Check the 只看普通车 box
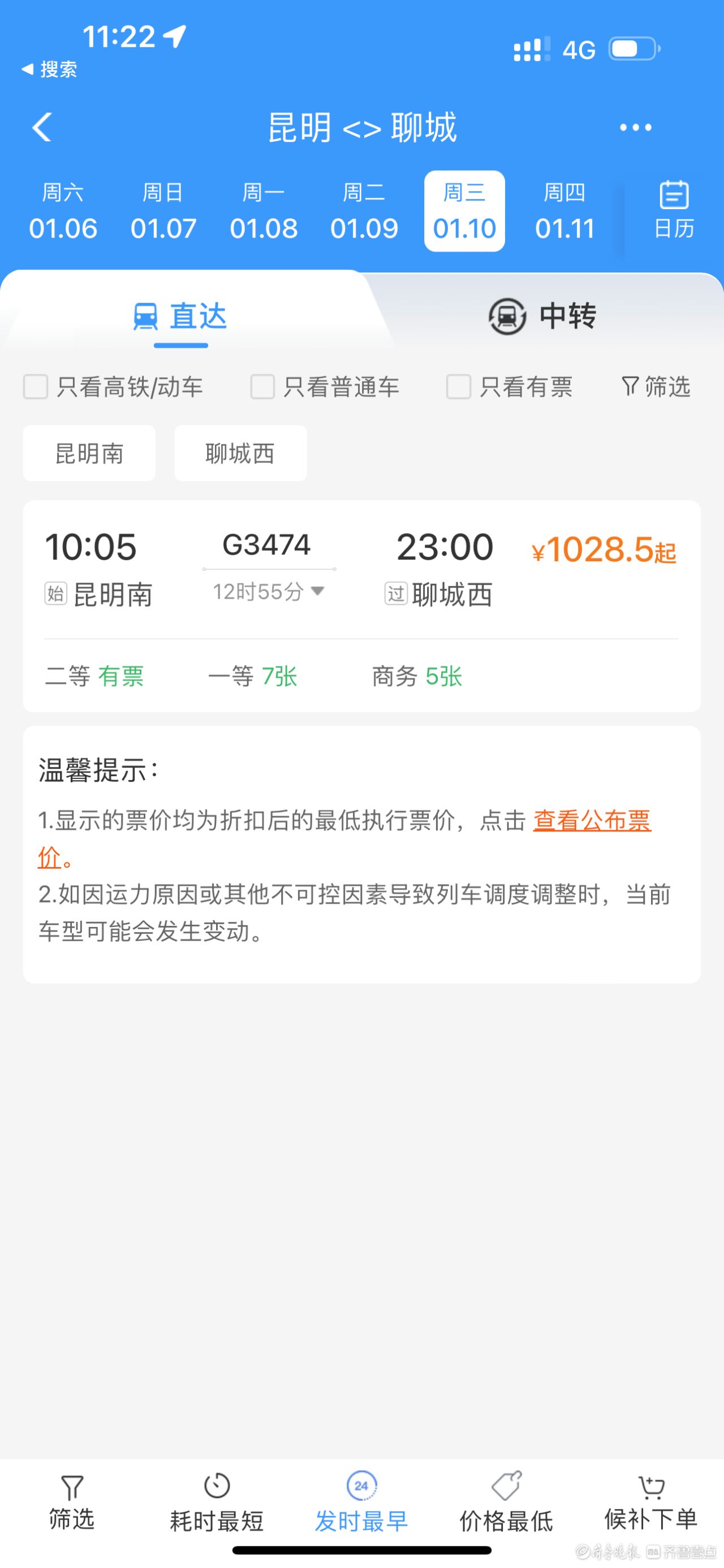The width and height of the screenshot is (724, 1568). click(262, 387)
